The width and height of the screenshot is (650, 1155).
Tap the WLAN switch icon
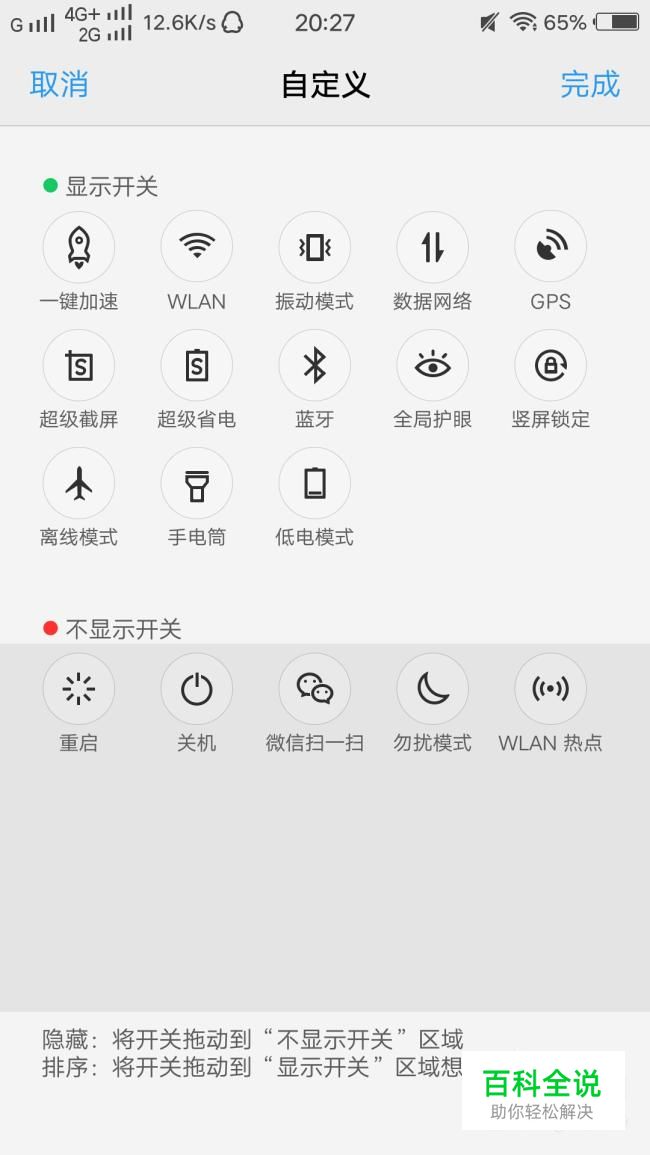tap(197, 247)
